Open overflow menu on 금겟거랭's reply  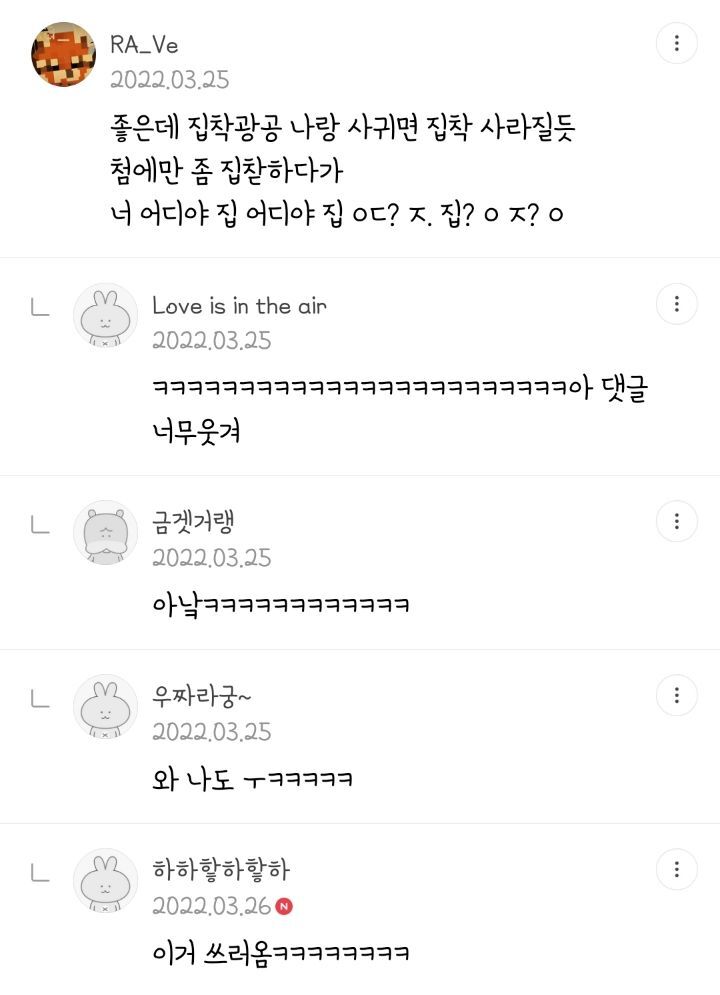(x=677, y=521)
